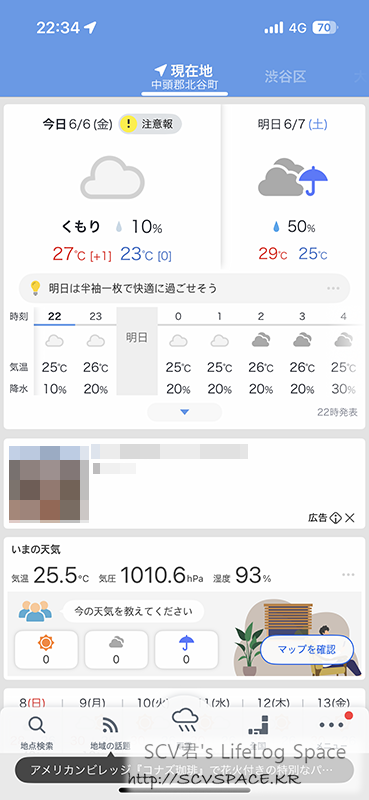Viewport: 369px width, 800px height.
Task: Open the rain cloud radar tab
Action: tap(184, 723)
